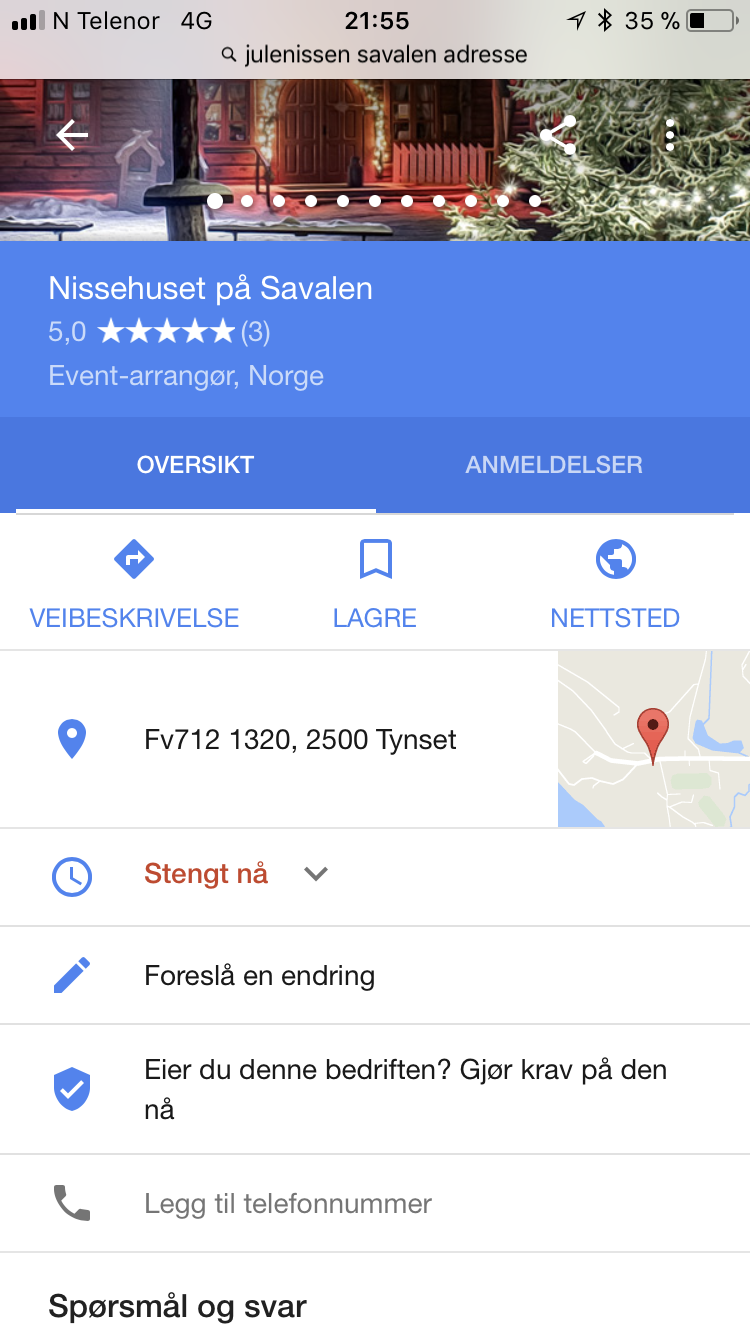The height and width of the screenshot is (1334, 750).
Task: Open the search field with julenissen savalen adresse
Action: pyautogui.click(x=375, y=54)
